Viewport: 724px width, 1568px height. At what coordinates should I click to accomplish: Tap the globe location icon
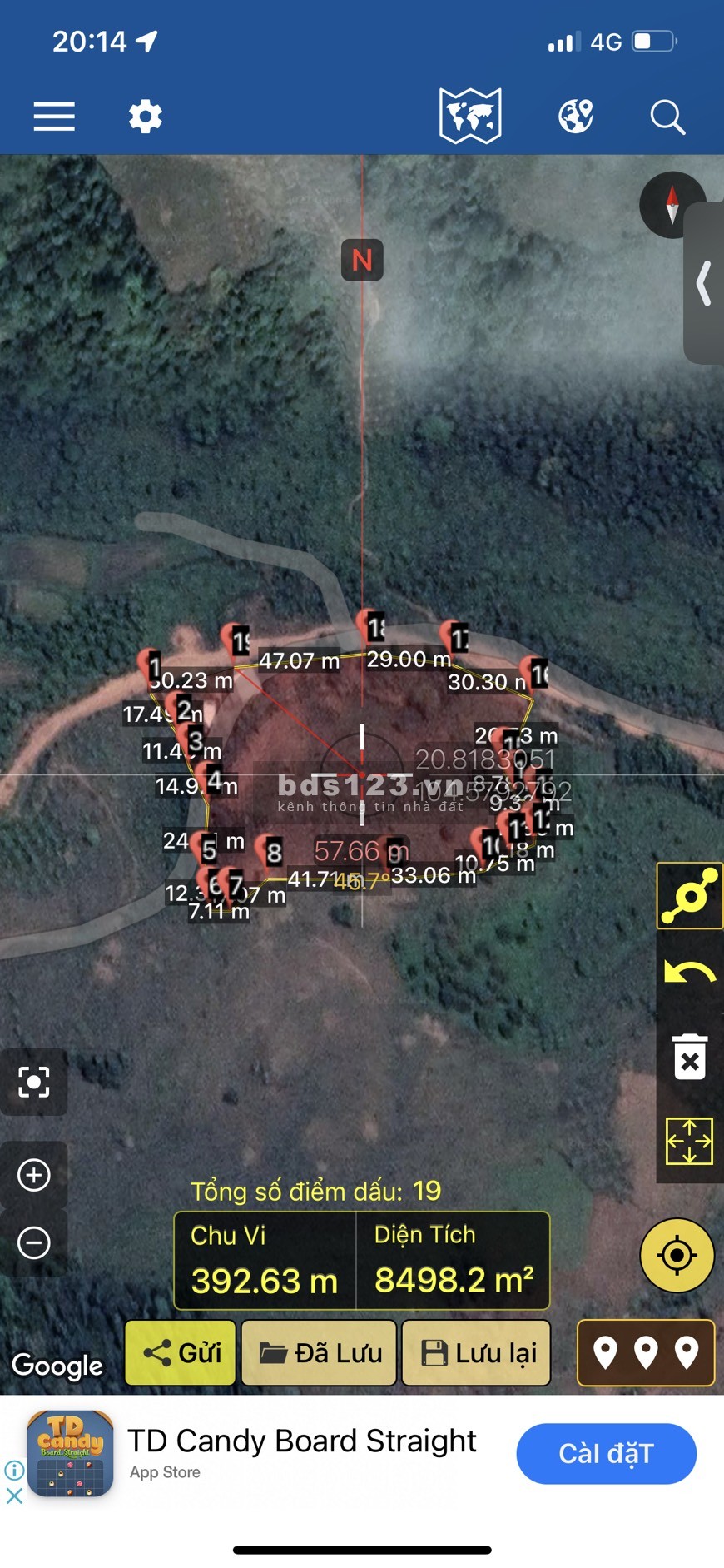coord(576,117)
